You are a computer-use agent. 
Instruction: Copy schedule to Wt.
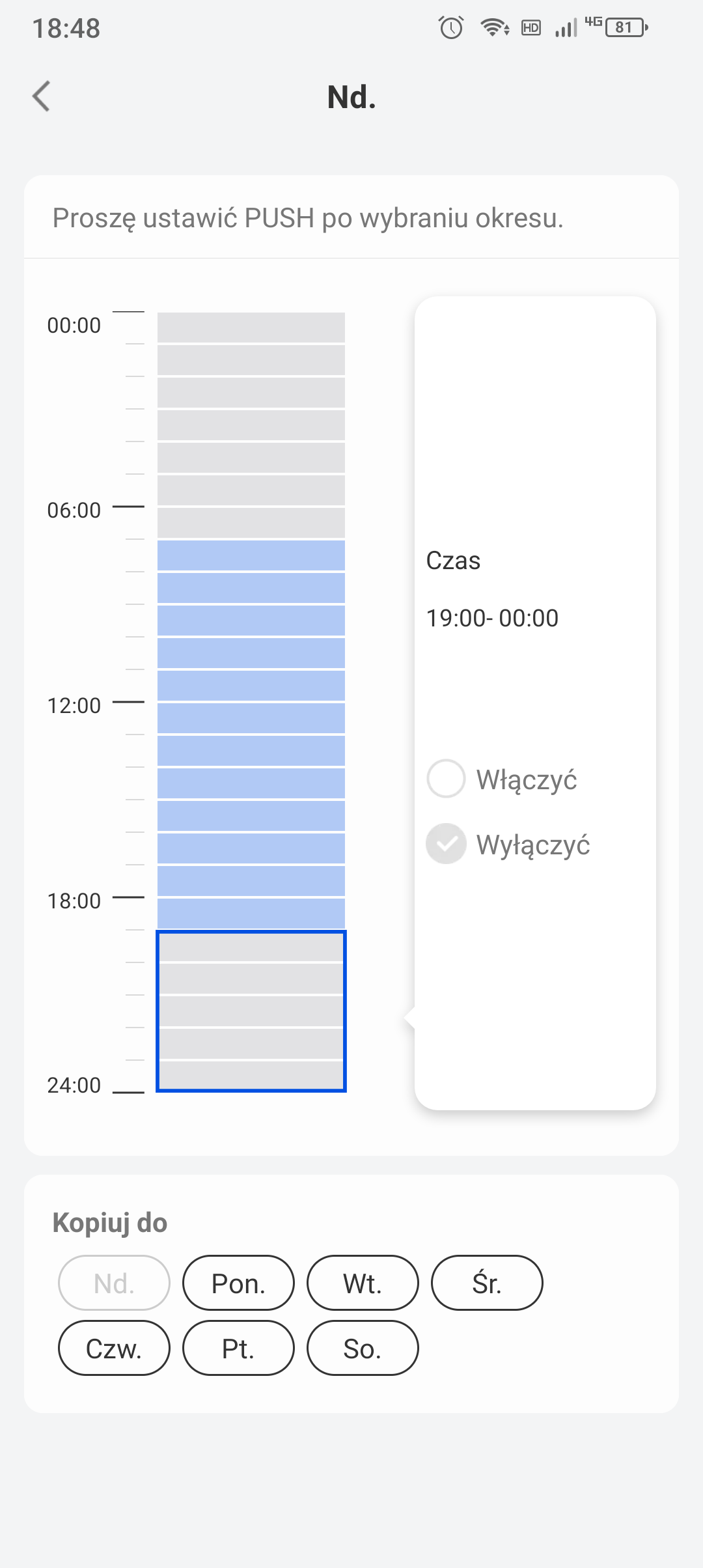point(363,1283)
